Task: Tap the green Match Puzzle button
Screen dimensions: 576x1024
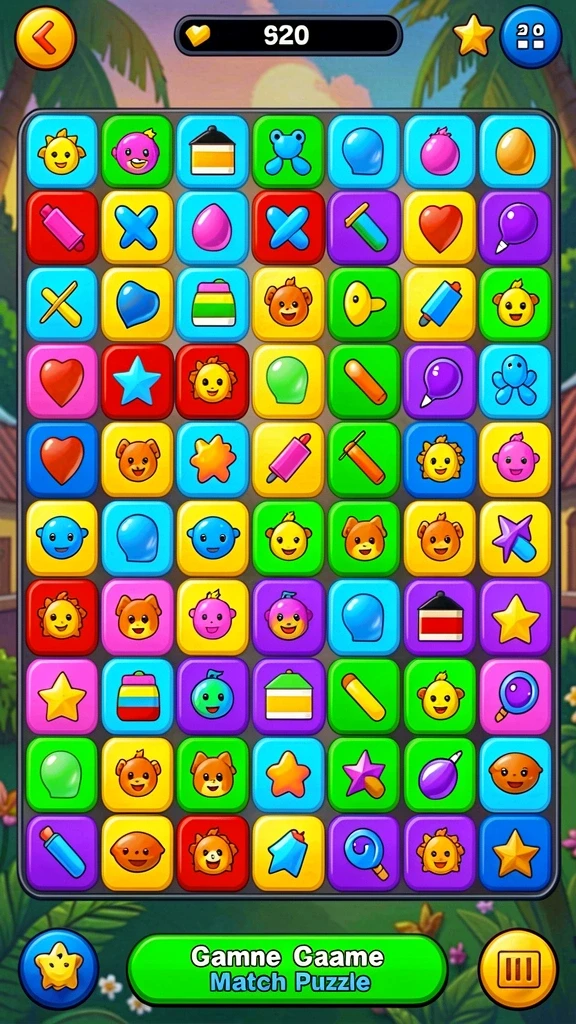Action: pyautogui.click(x=287, y=969)
